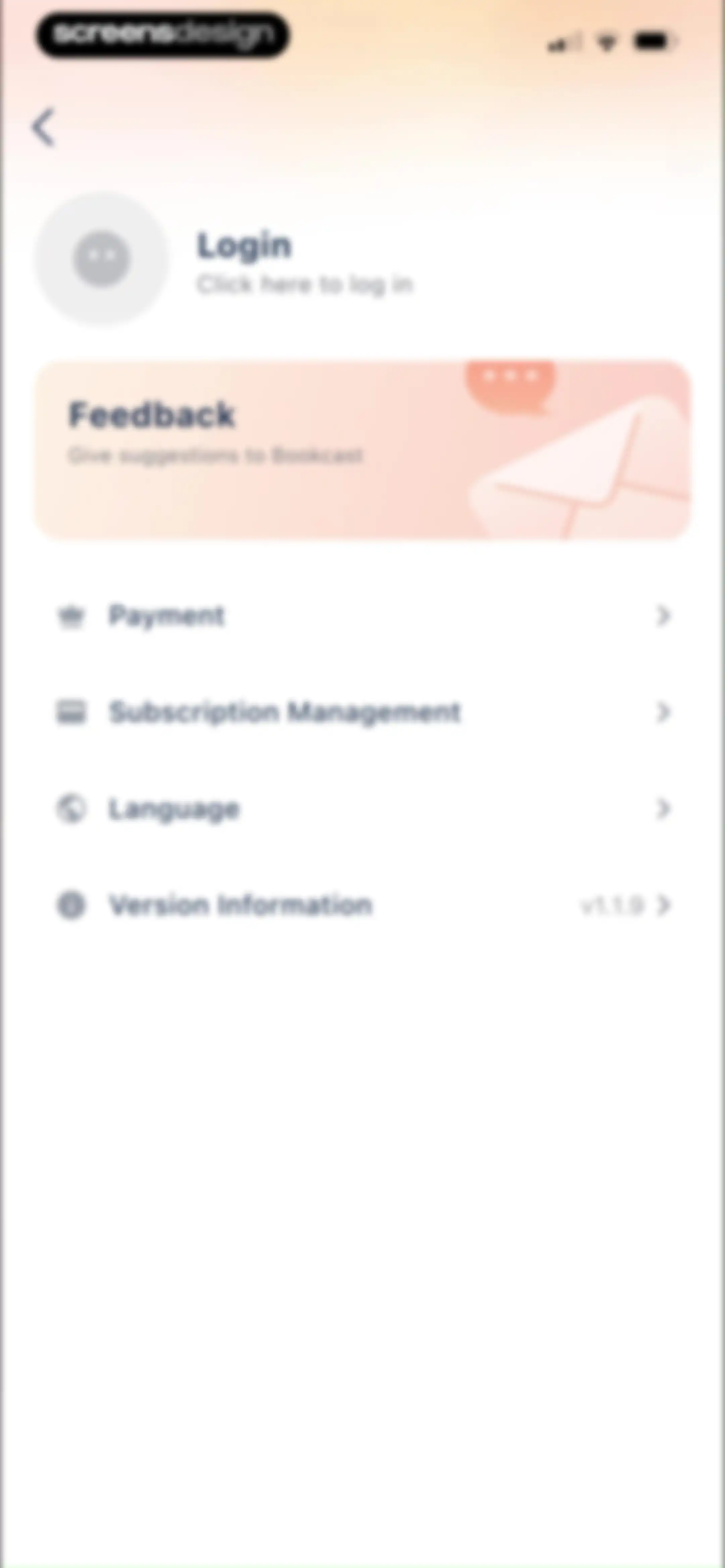Open the Feedback card
Viewport: 725px width, 1568px height.
point(363,450)
